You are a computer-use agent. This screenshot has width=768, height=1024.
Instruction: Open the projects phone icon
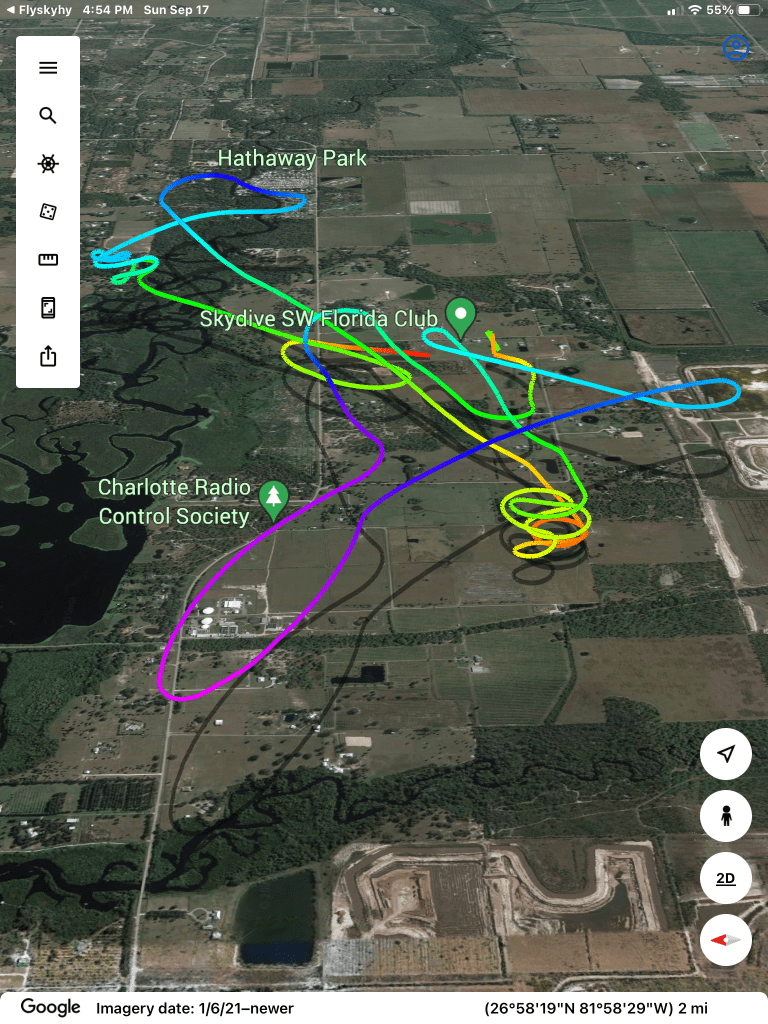coord(48,308)
